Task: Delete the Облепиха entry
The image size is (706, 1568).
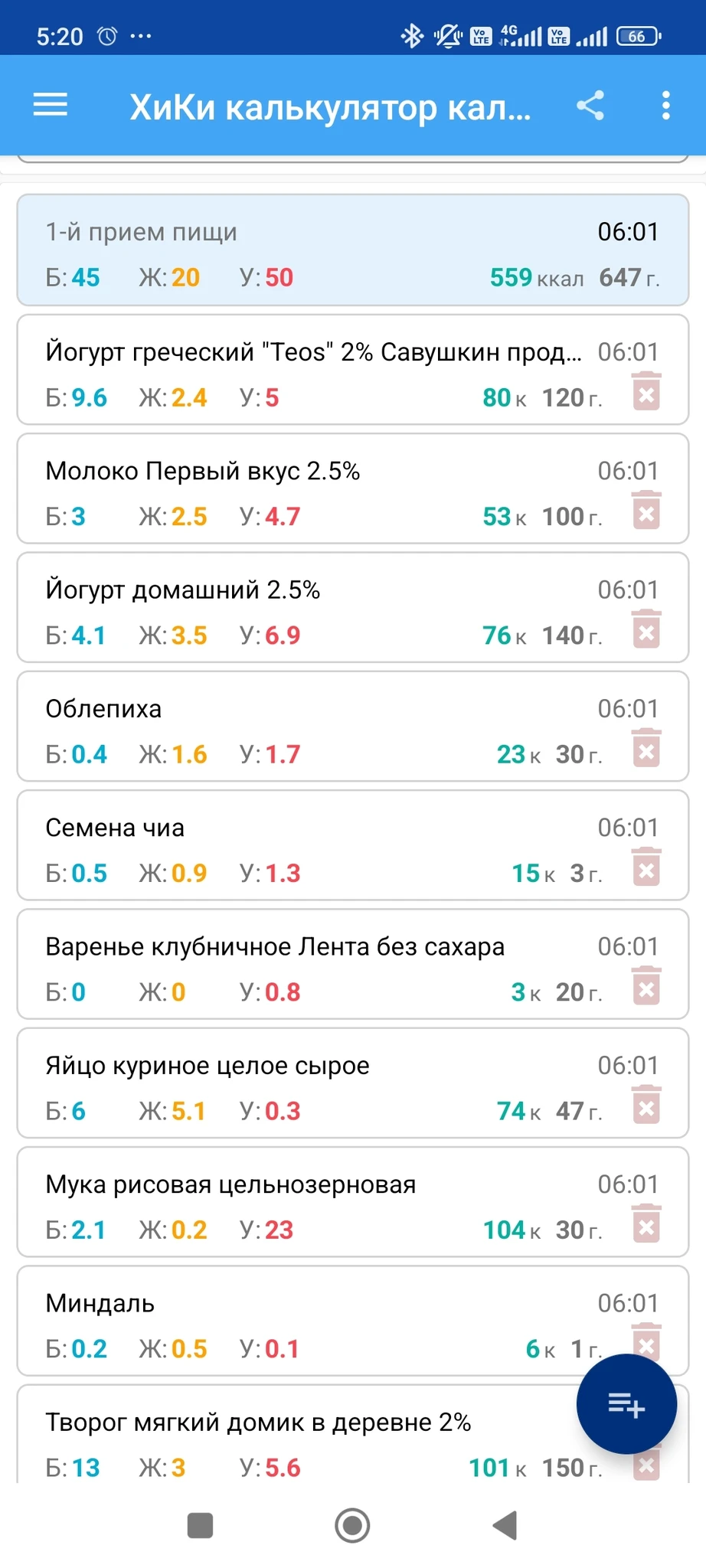Action: (x=646, y=748)
